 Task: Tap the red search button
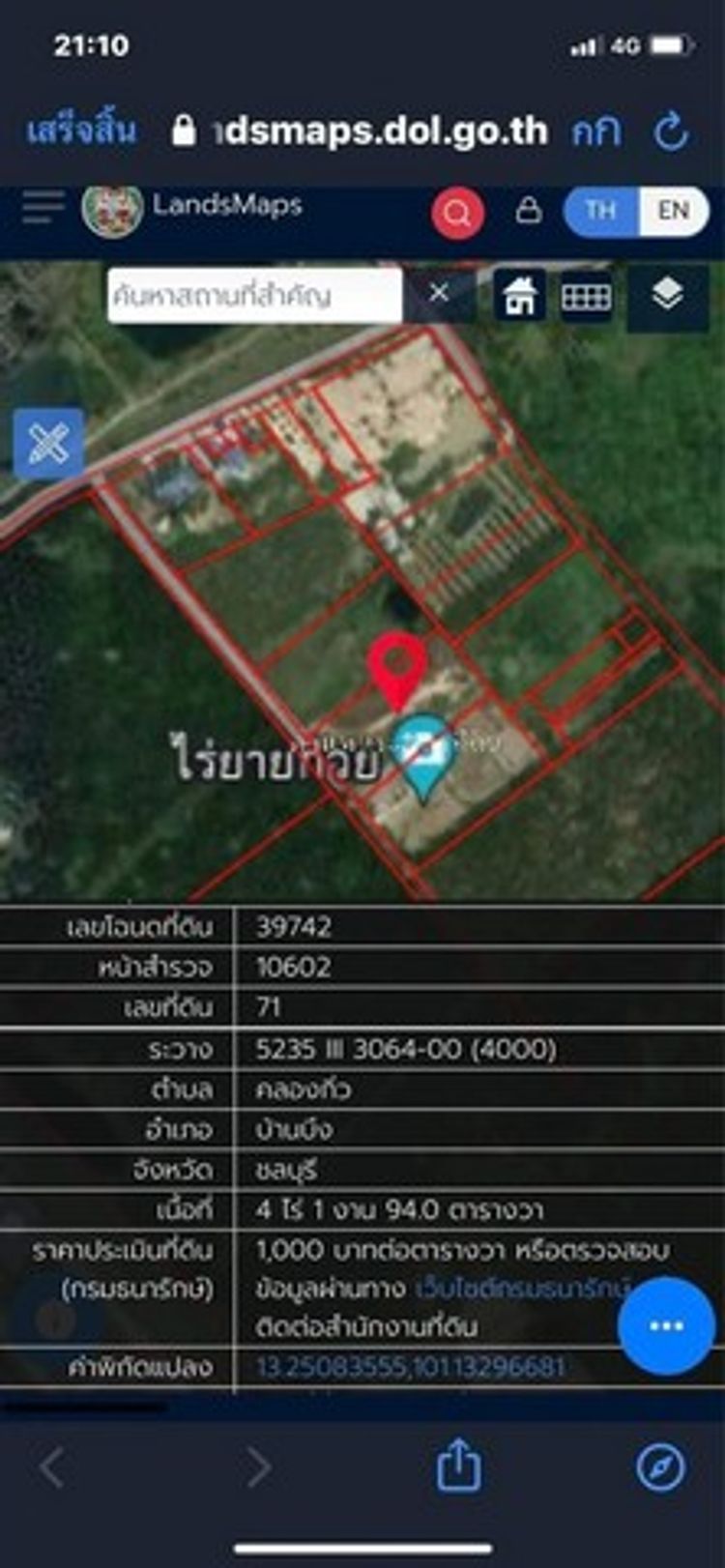pyautogui.click(x=457, y=213)
